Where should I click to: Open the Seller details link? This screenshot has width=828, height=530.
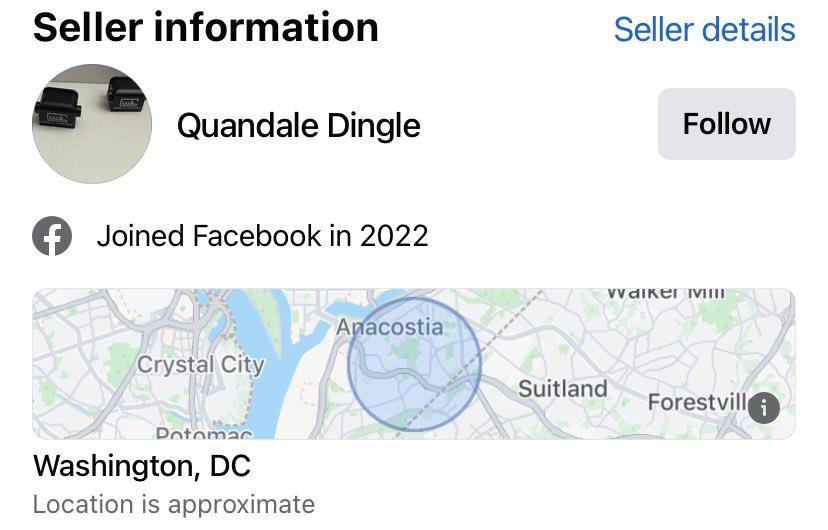(704, 30)
